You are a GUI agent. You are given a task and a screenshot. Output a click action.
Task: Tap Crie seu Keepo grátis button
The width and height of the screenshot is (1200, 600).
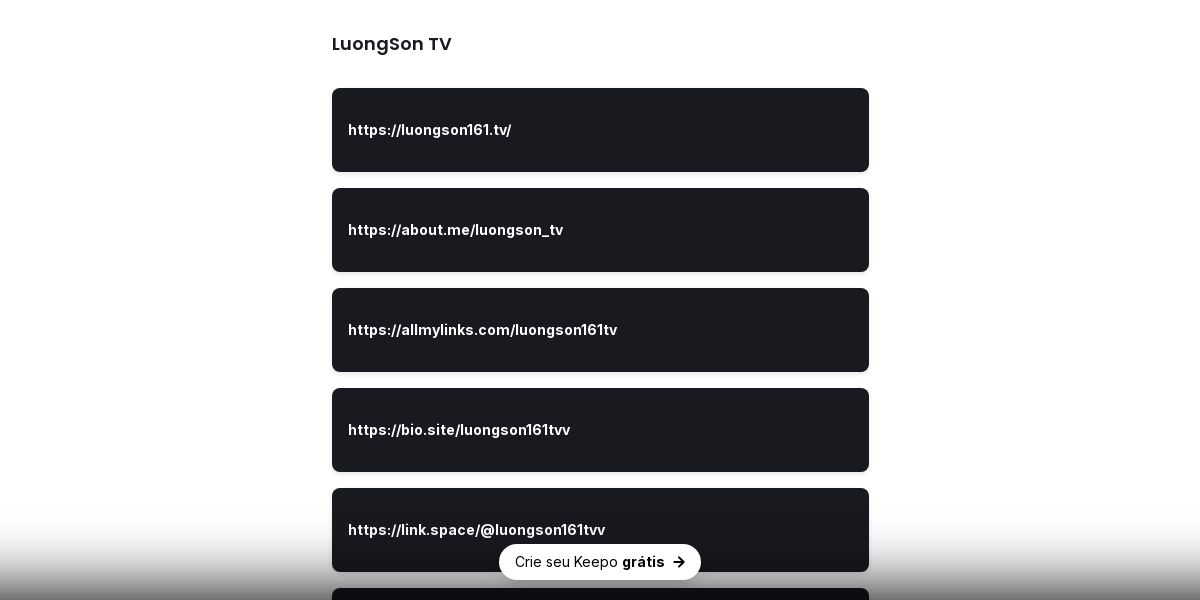600,562
